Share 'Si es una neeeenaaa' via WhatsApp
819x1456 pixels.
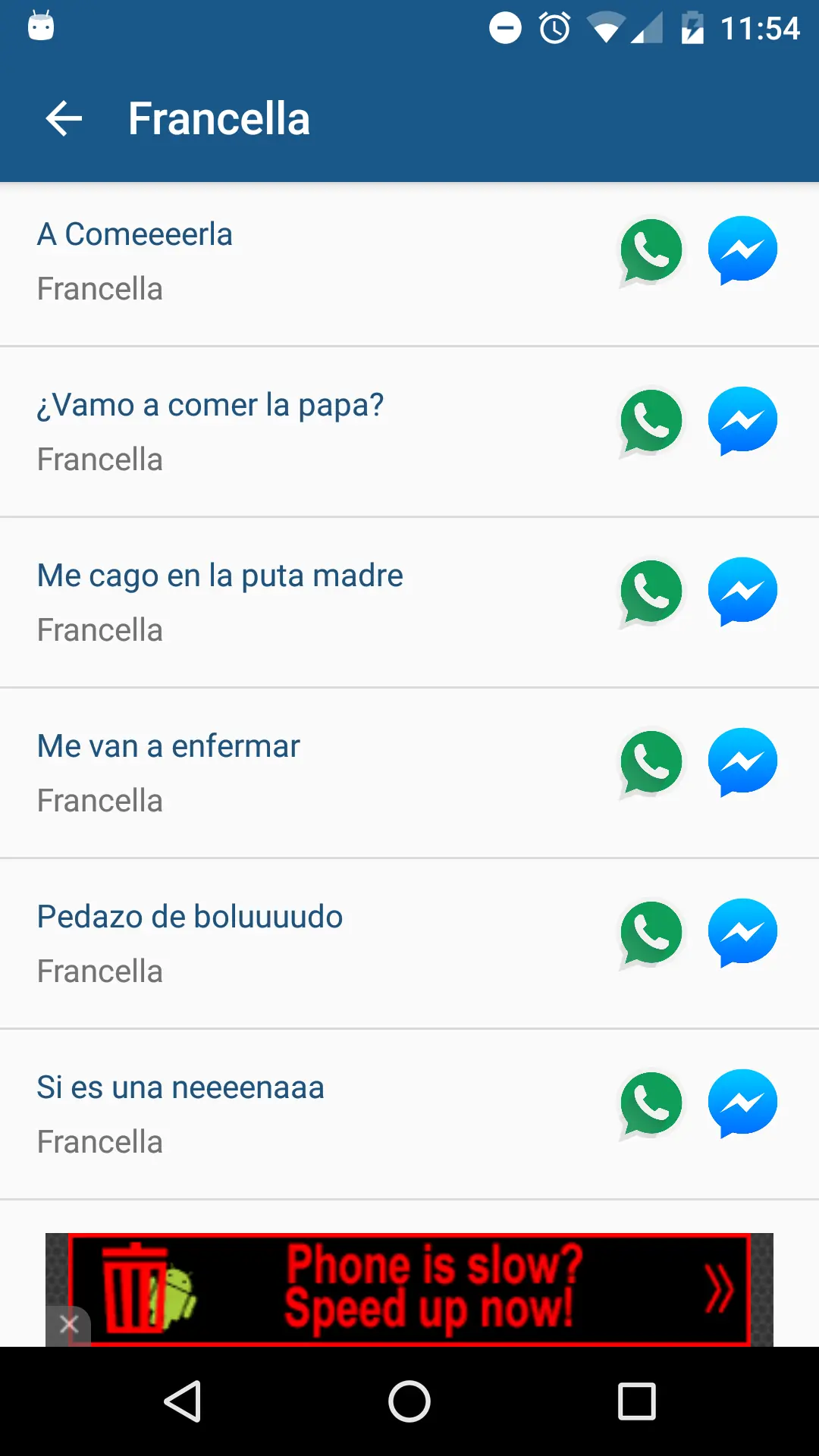click(x=650, y=1104)
